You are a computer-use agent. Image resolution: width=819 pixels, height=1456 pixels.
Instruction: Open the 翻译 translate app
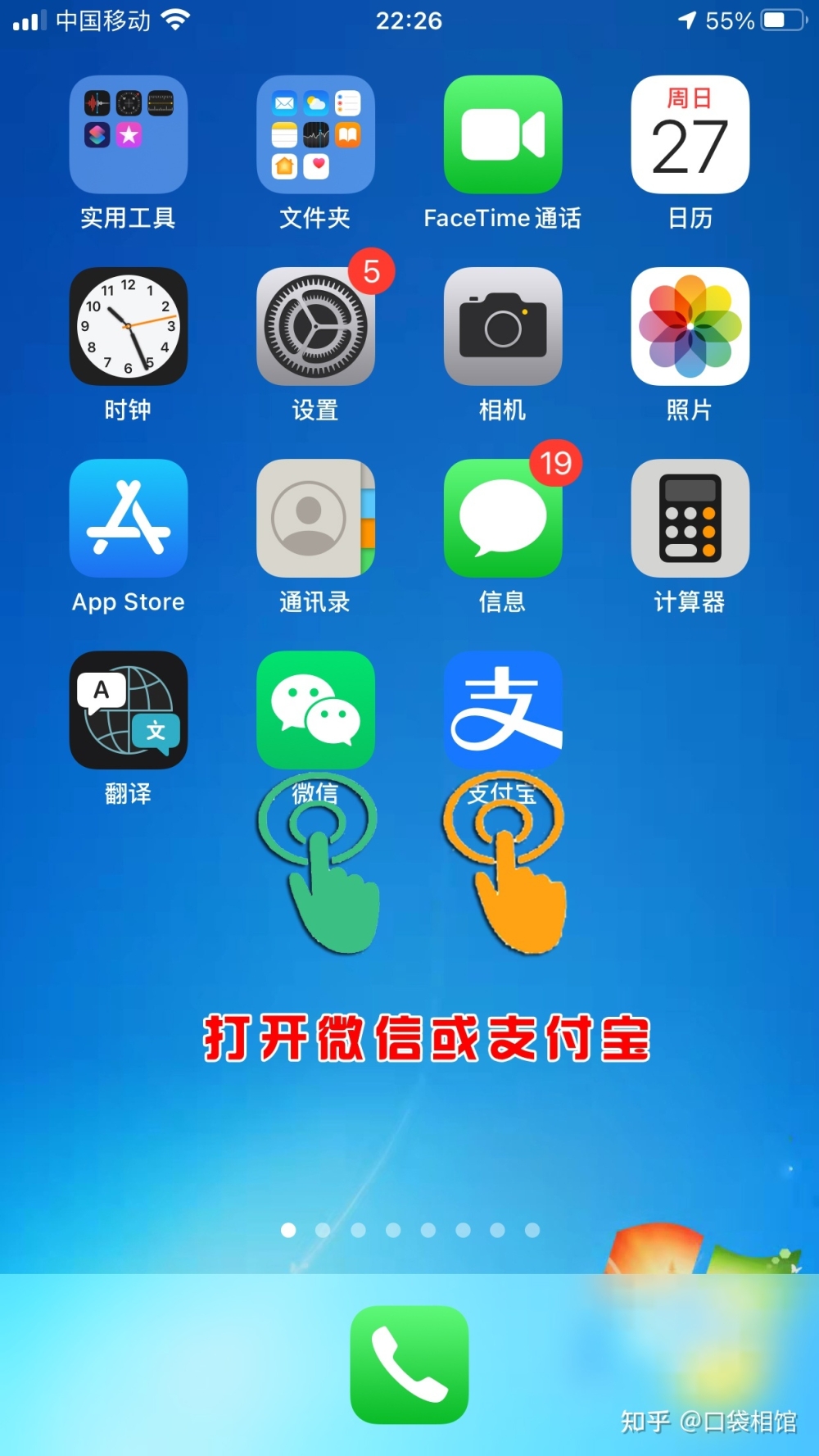coord(129,710)
